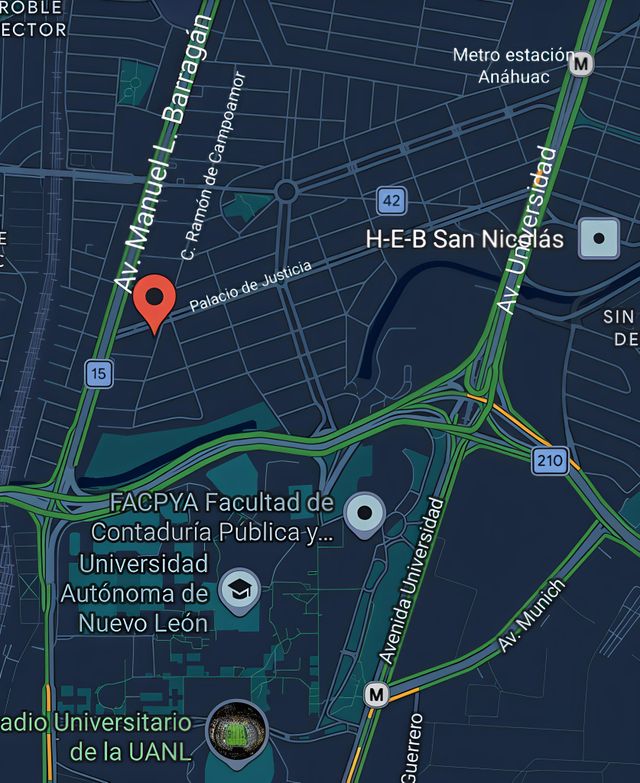Open the H-E-B San Nicolás place marker
This screenshot has height=783, width=640.
coord(599,239)
